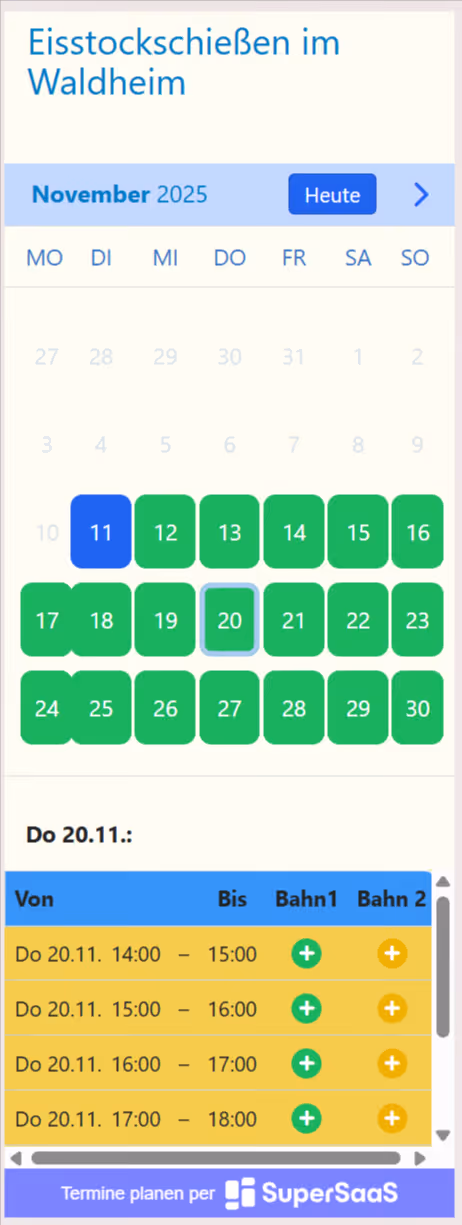Select the 24th in the calendar
This screenshot has width=462, height=1225.
pos(46,708)
